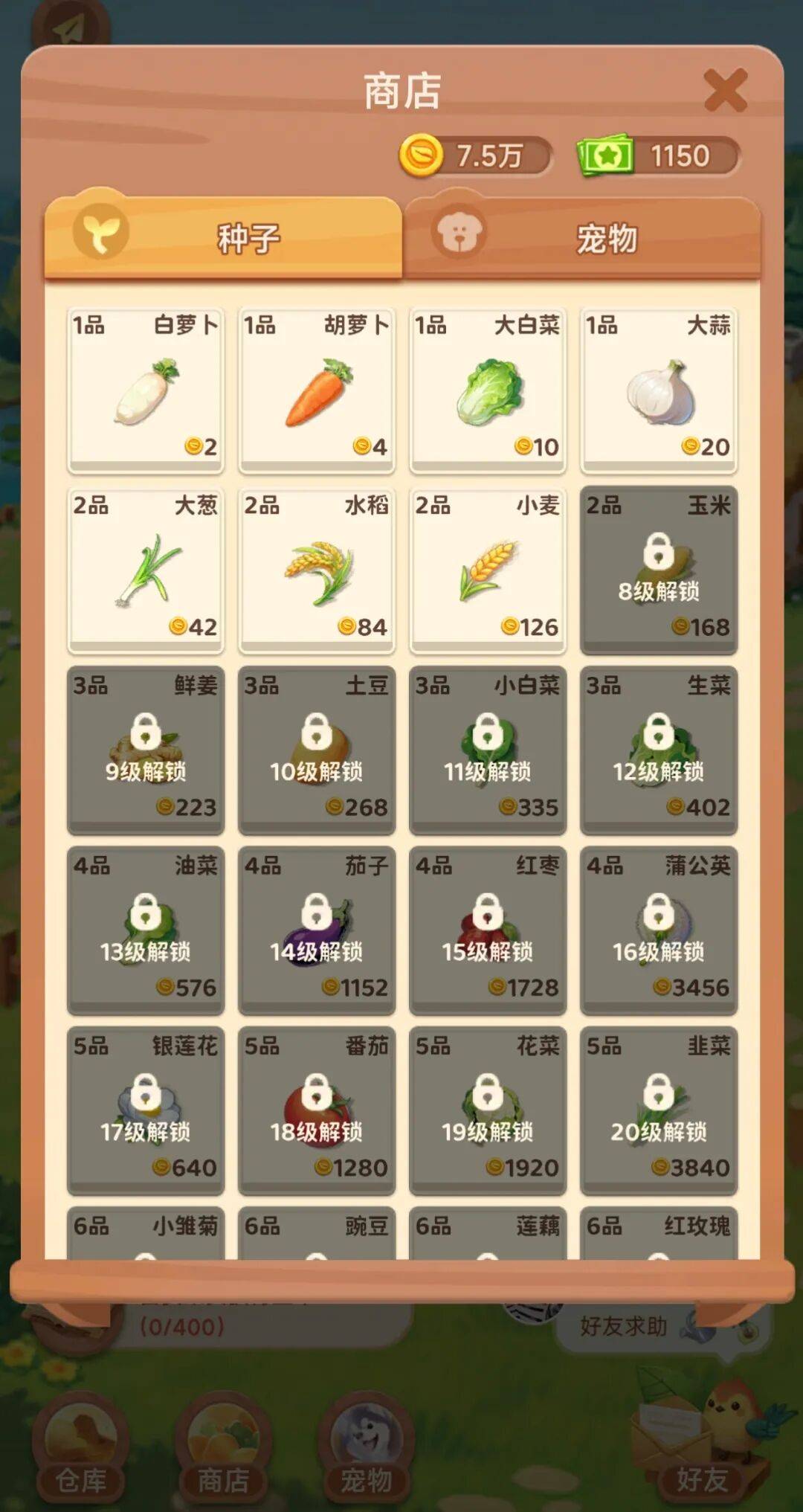Viewport: 803px width, 1512px height.
Task: Tap the locked 生菜 seed card
Action: tap(659, 751)
